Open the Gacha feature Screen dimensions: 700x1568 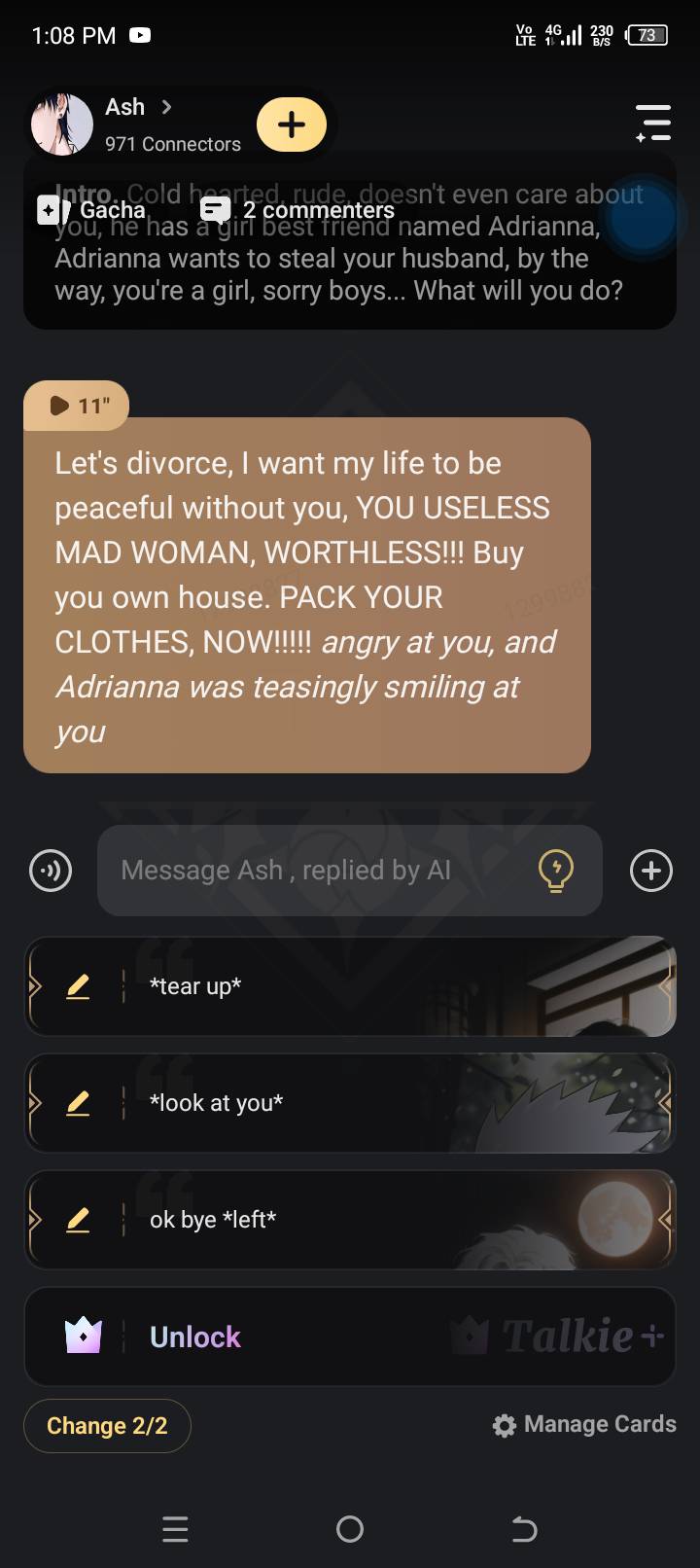tap(93, 210)
